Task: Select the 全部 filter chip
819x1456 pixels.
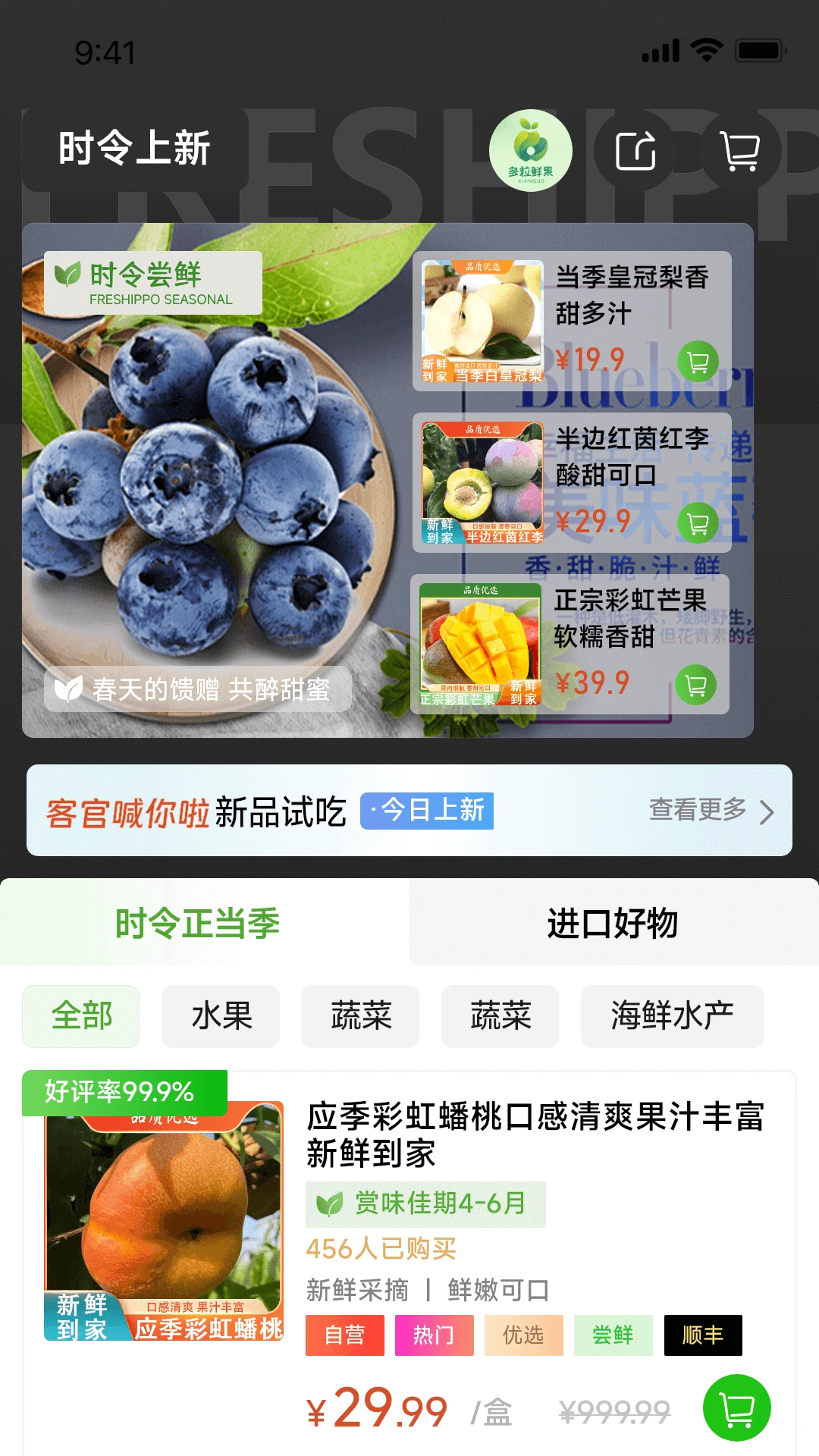Action: click(80, 1015)
